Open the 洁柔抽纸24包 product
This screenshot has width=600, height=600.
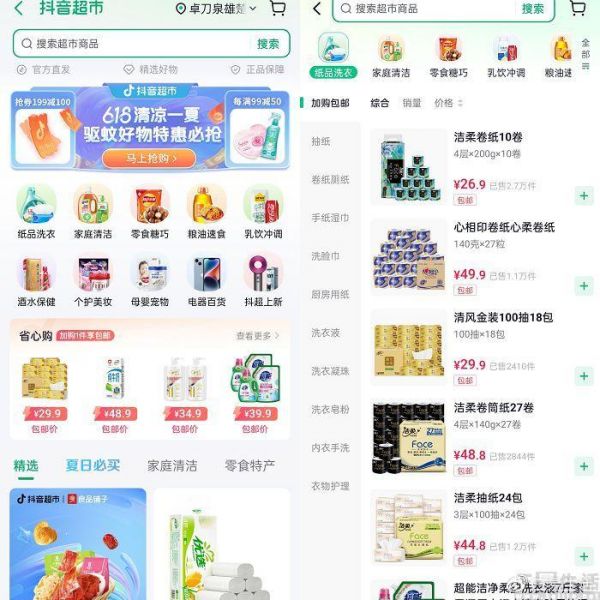point(488,498)
